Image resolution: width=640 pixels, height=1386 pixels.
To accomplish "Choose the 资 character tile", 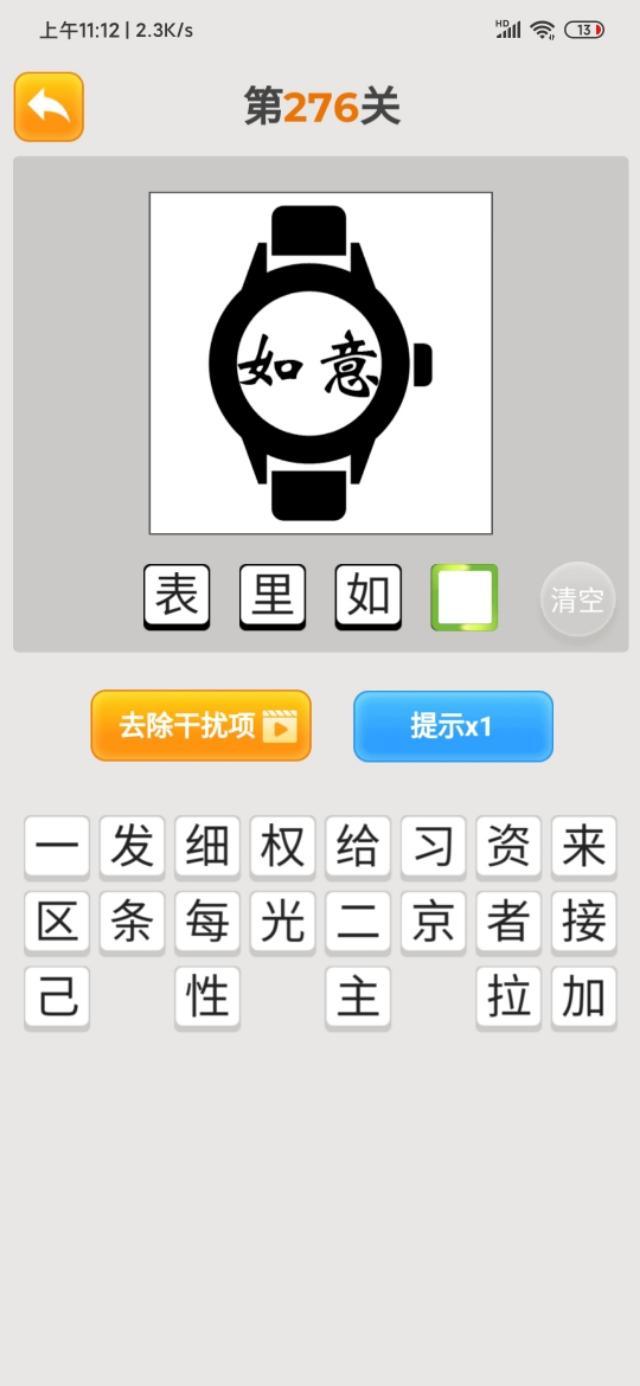I will [509, 848].
